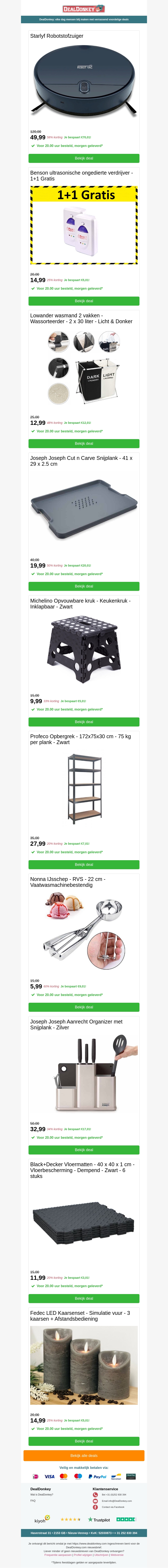The image size is (168, 1568).
Task: Tap Bekijk deal under Lowander wasmand
Action: 84,443
